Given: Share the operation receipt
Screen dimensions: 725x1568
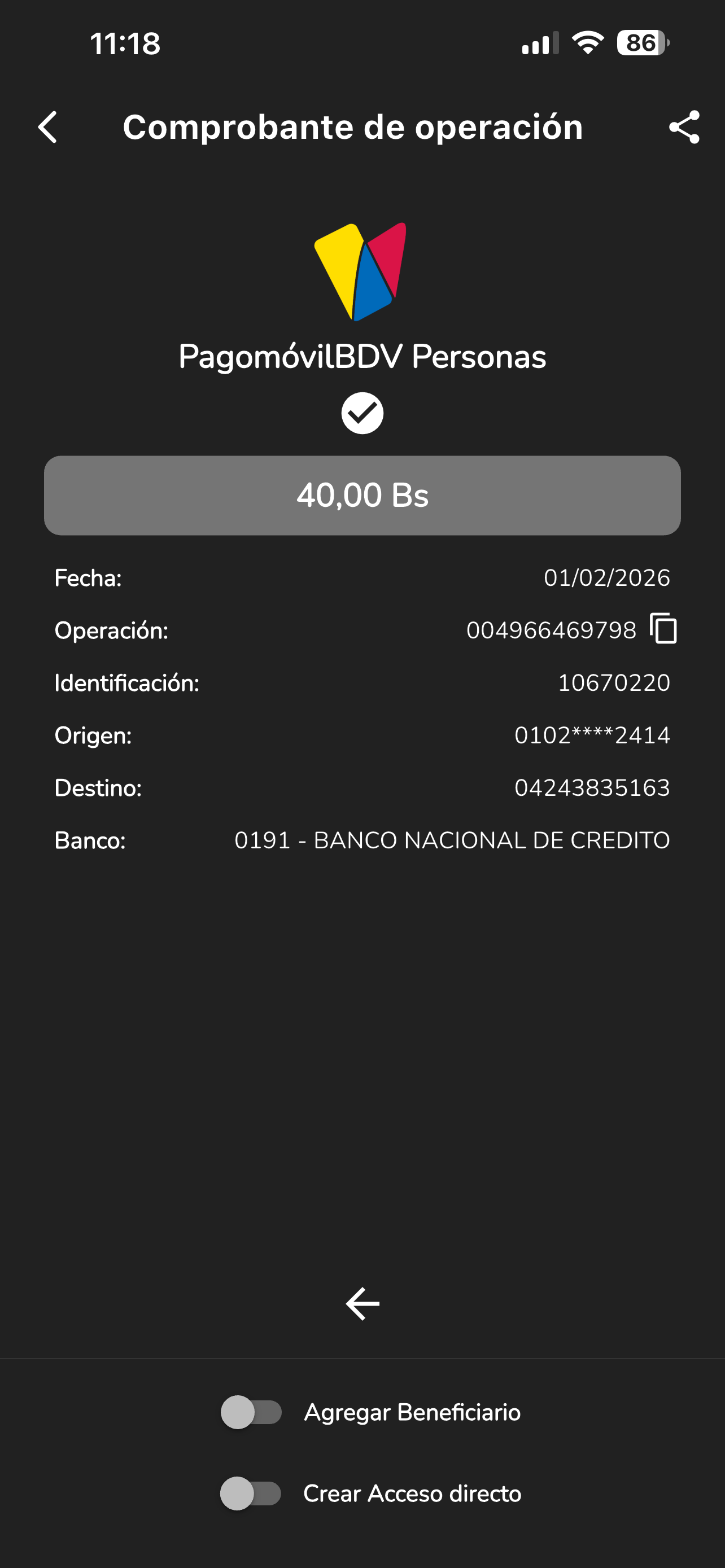Looking at the screenshot, I should click(684, 127).
